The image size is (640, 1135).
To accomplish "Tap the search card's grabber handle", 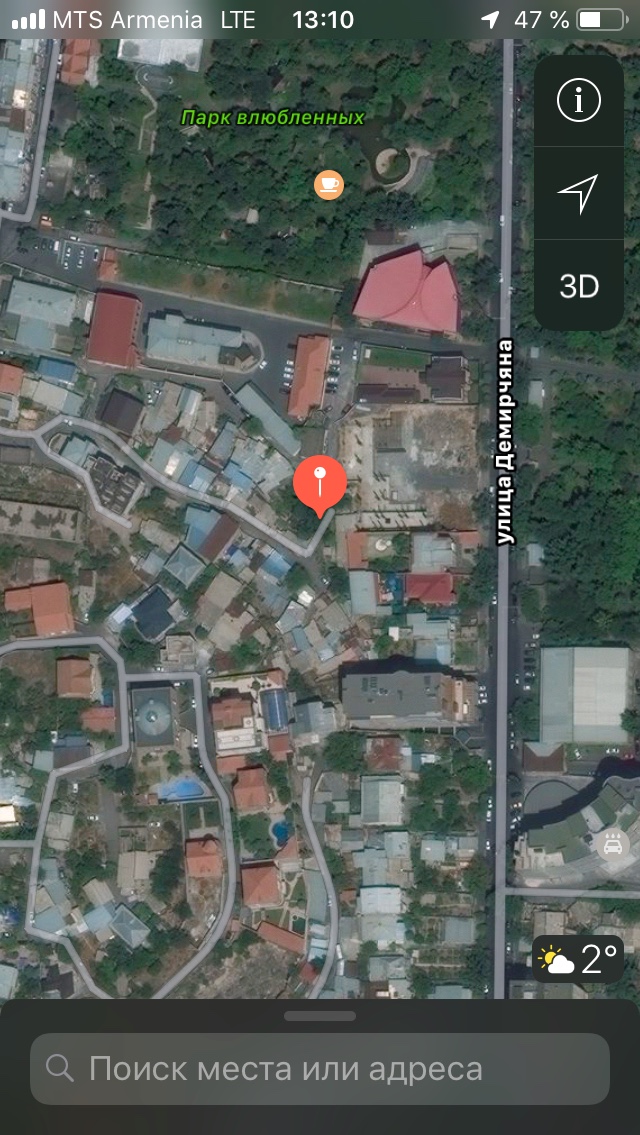I will click(x=320, y=1016).
